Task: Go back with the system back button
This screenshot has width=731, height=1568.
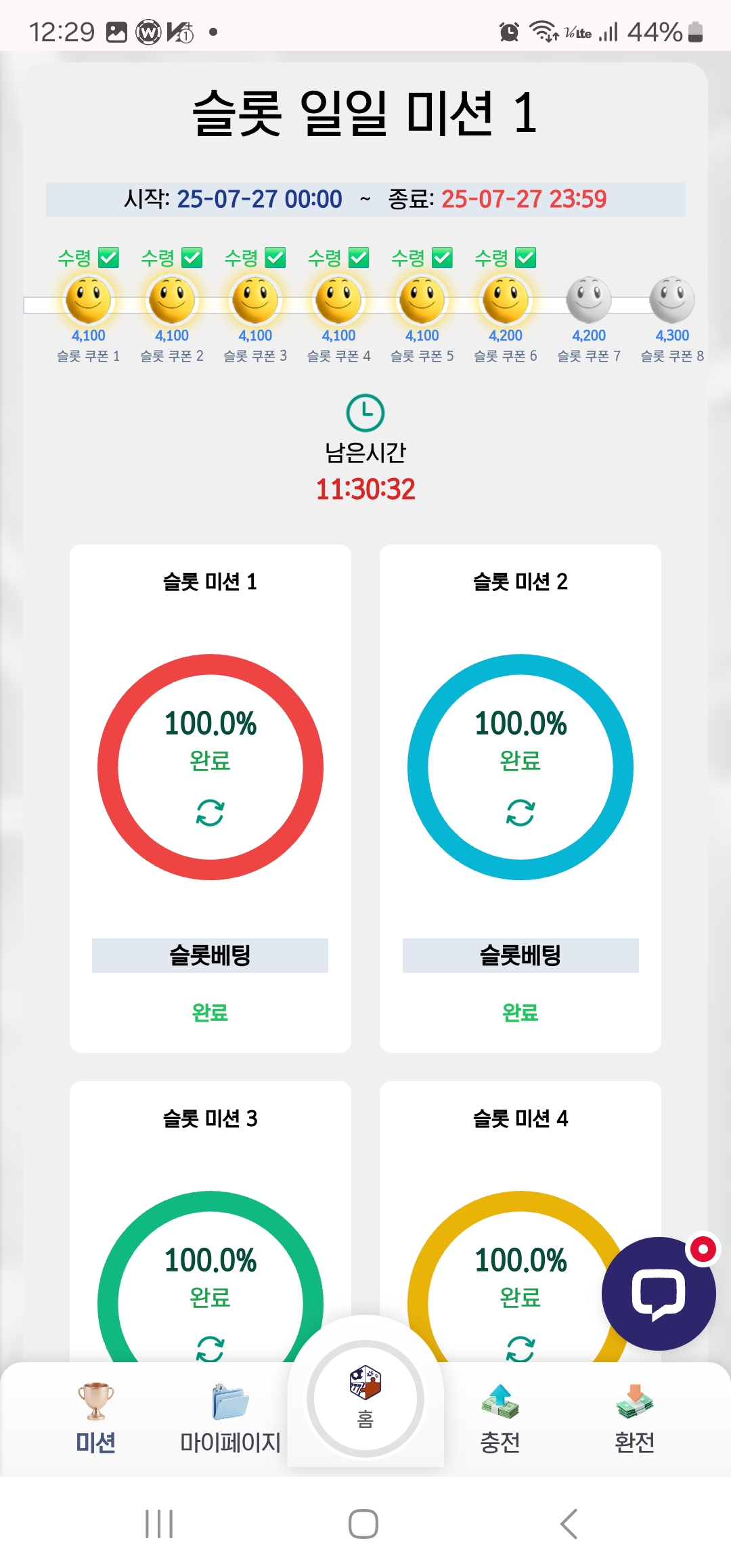Action: click(x=569, y=1524)
